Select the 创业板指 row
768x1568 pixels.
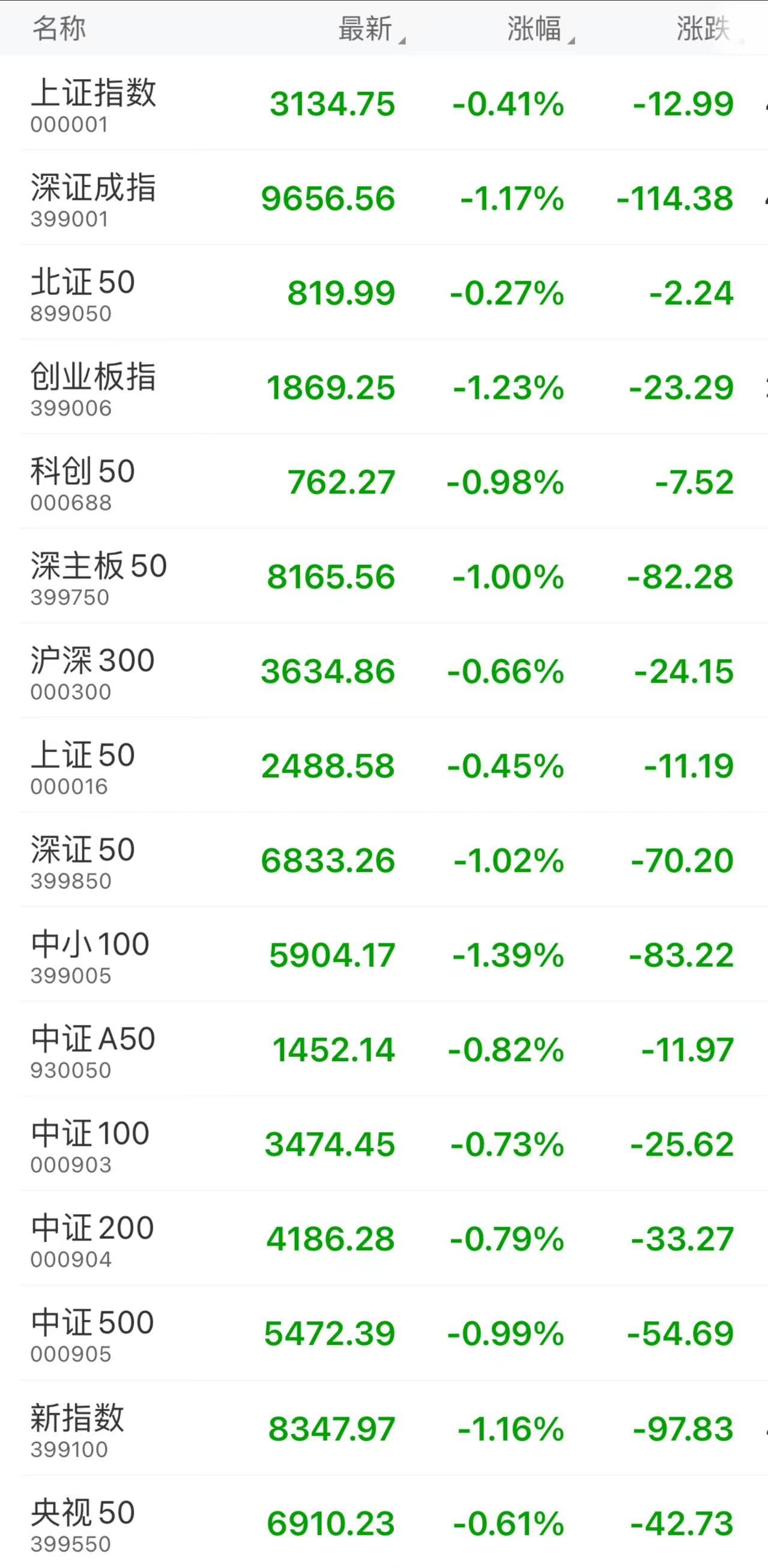(94, 388)
